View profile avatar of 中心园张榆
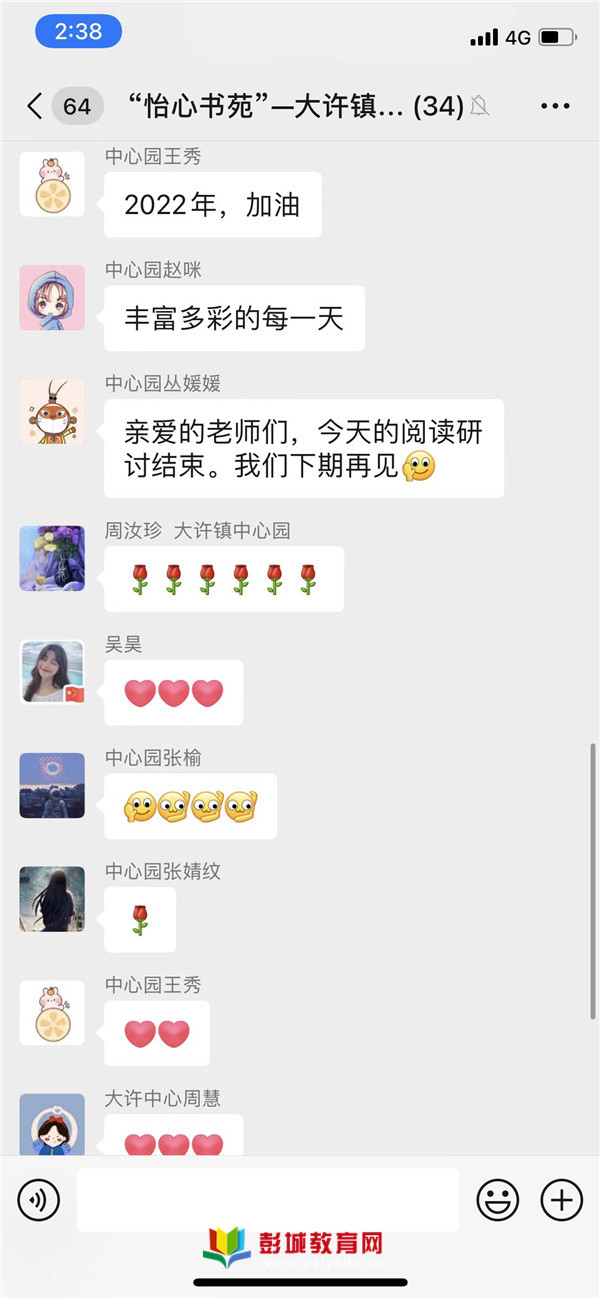The image size is (600, 1299). pyautogui.click(x=52, y=785)
